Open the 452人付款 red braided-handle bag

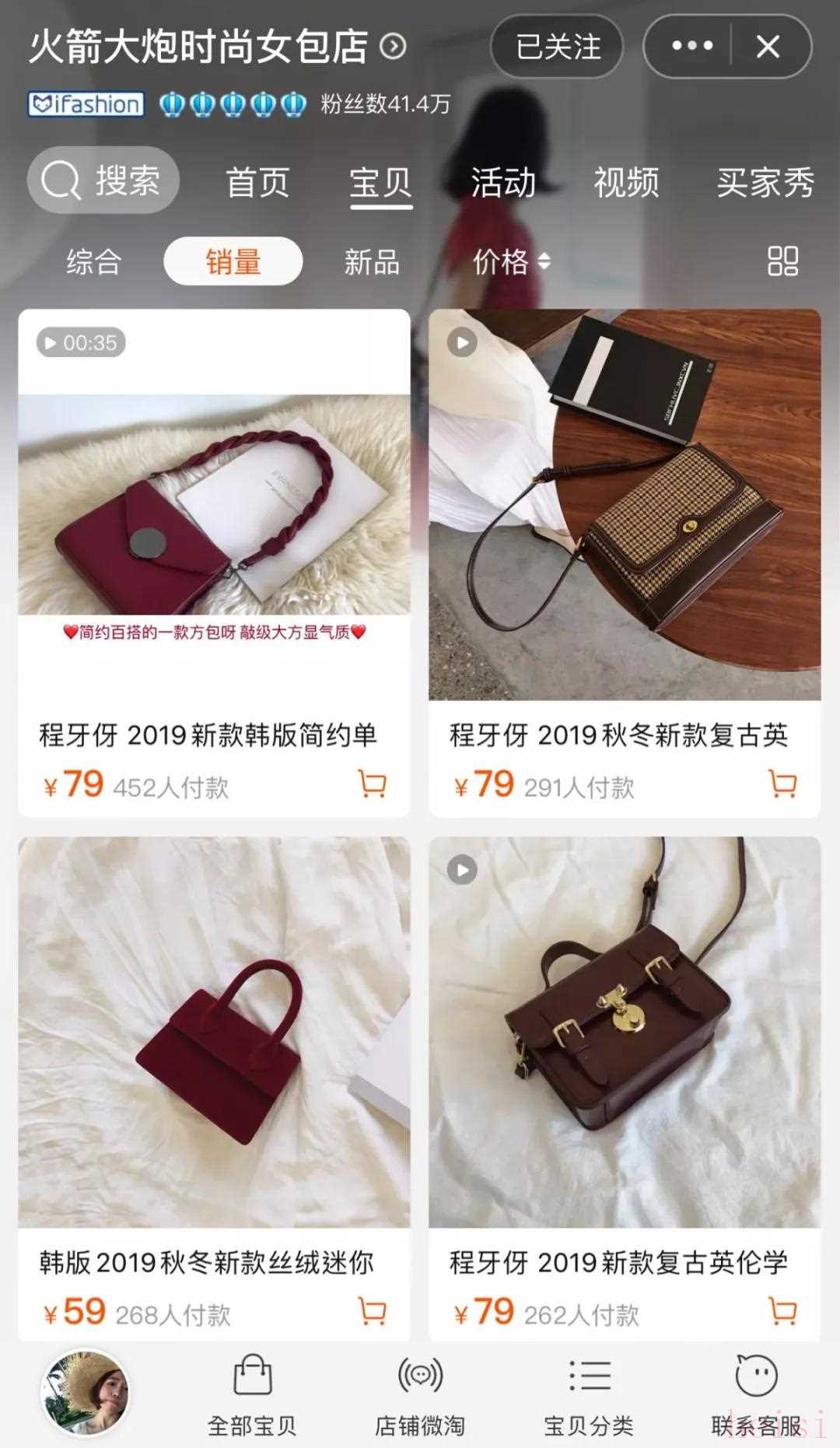[x=214, y=506]
